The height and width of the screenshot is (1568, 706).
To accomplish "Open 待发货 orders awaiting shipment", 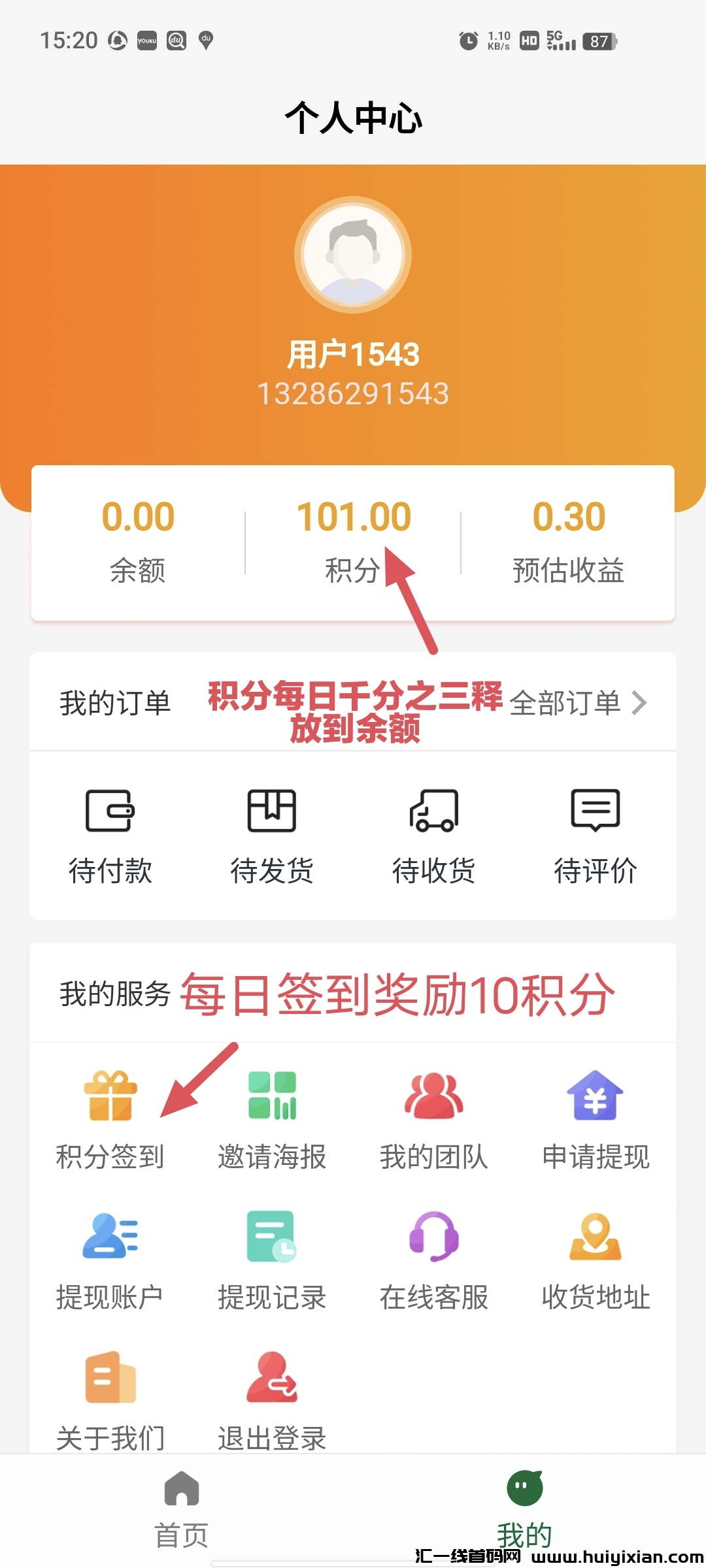I will [272, 836].
